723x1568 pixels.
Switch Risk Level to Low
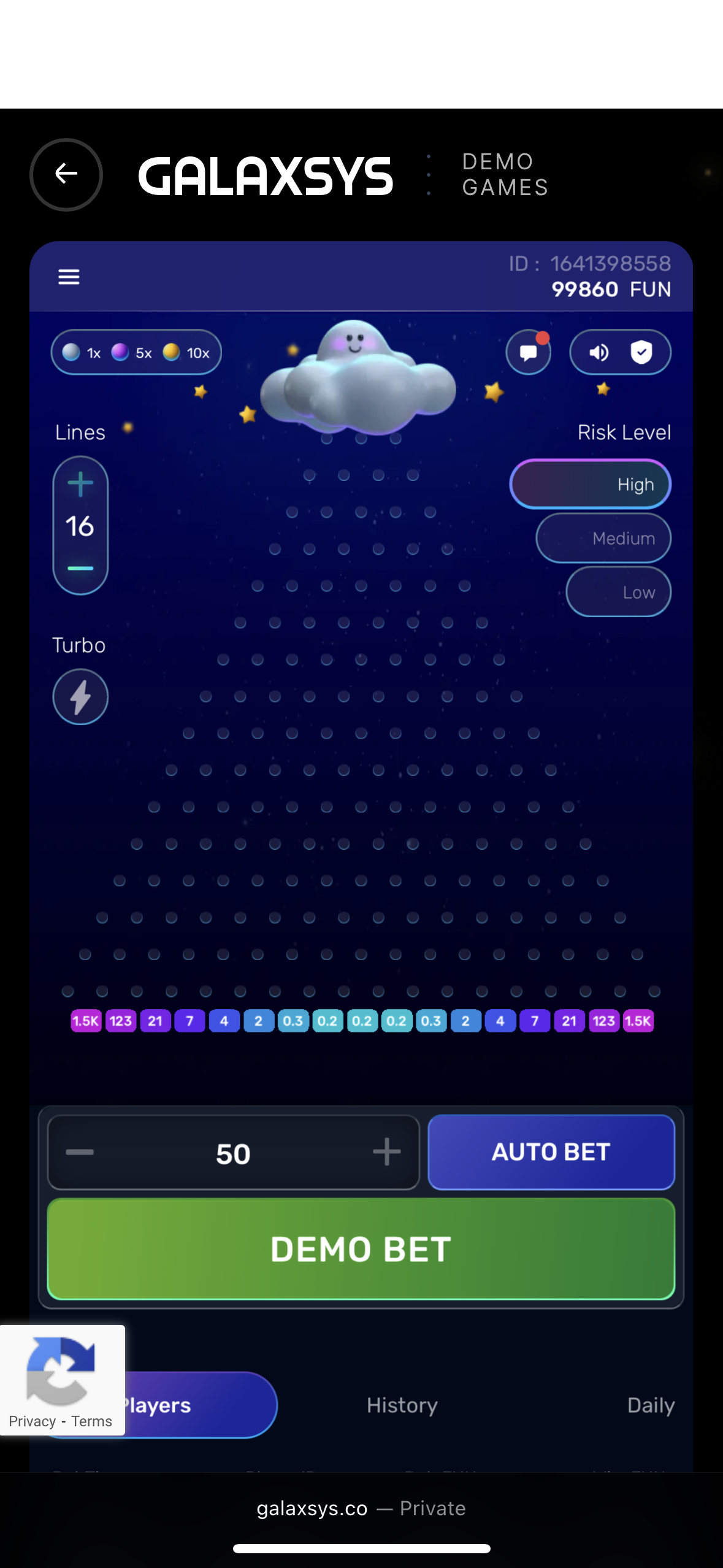pyautogui.click(x=618, y=591)
